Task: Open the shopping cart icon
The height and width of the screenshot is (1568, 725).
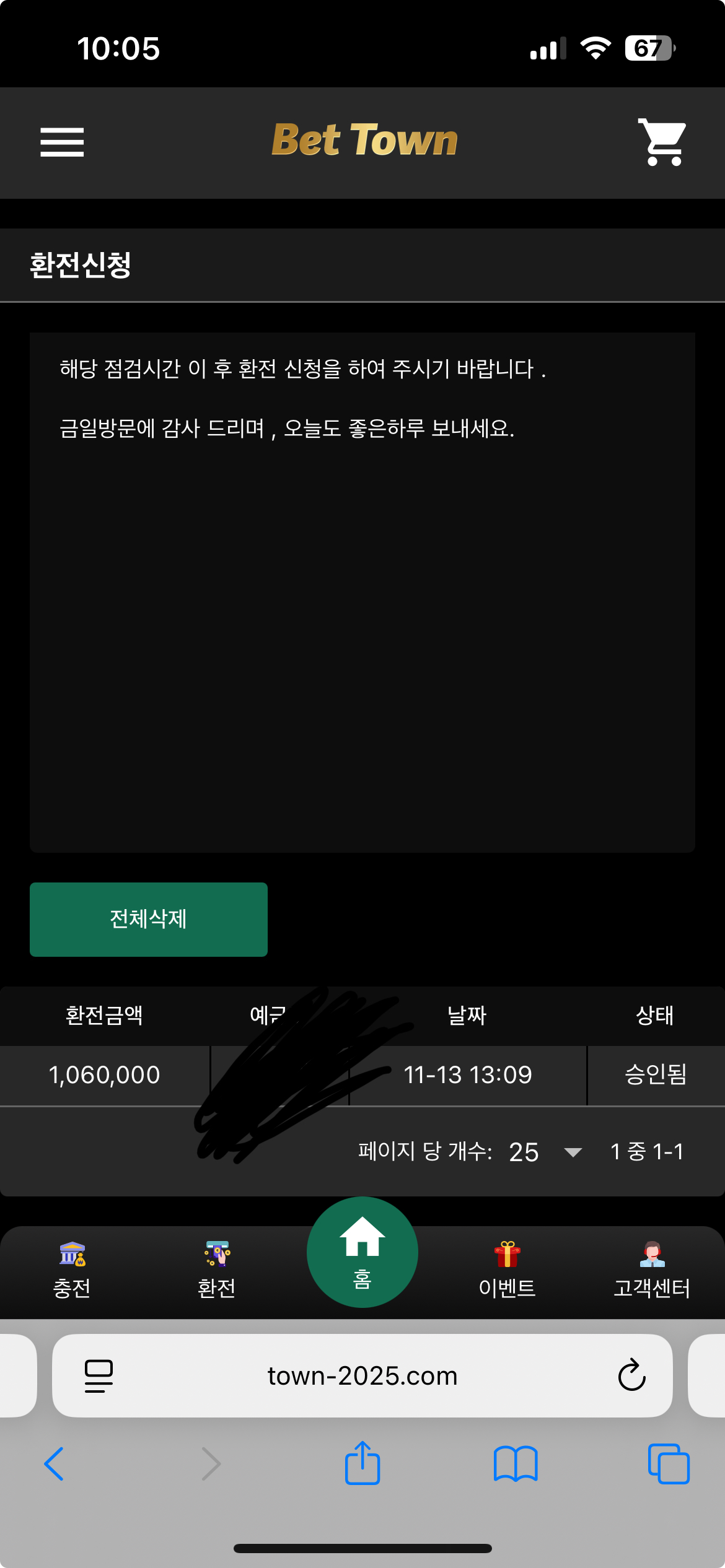Action: point(662,142)
